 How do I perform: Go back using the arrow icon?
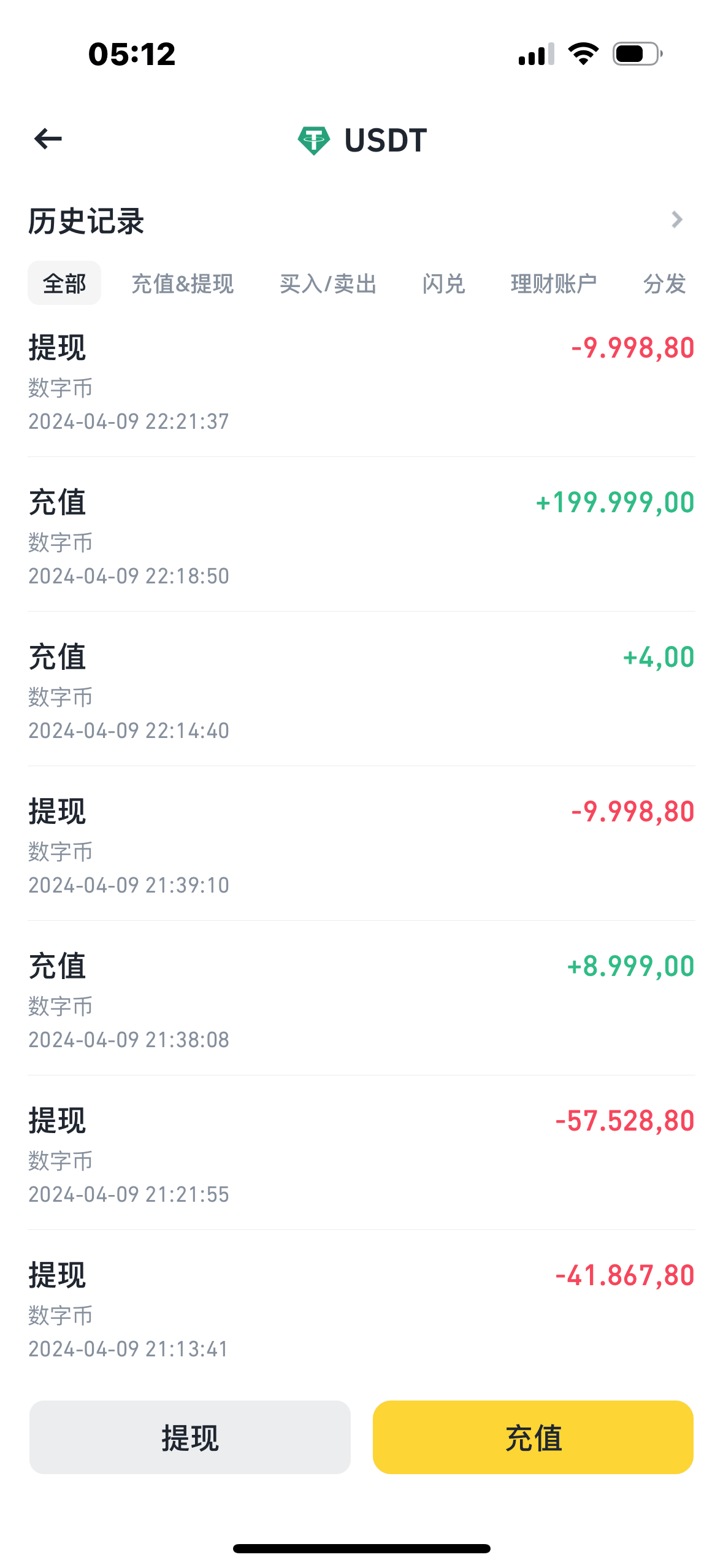point(48,139)
